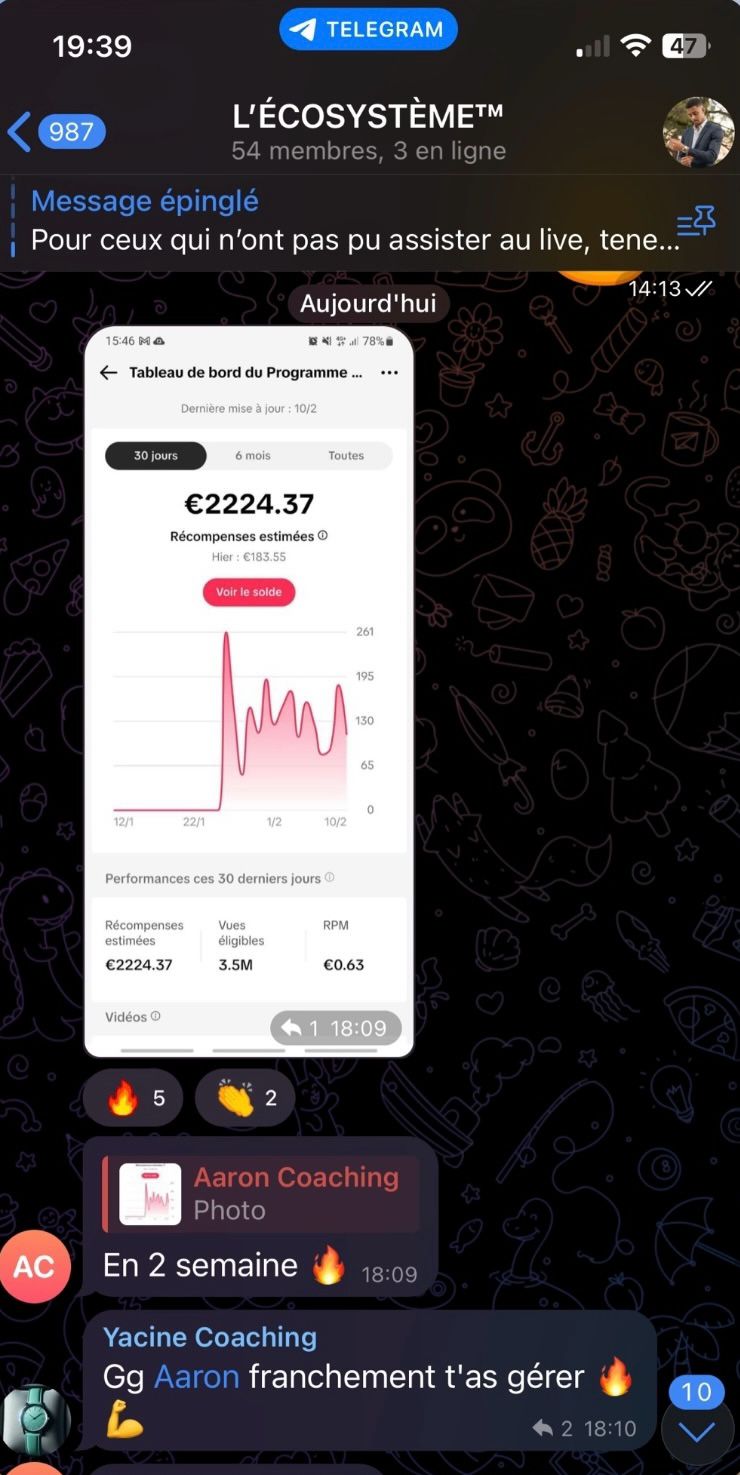This screenshot has width=740, height=1475.
Task: Add a fire reaction to the photo
Action: [x=133, y=1098]
